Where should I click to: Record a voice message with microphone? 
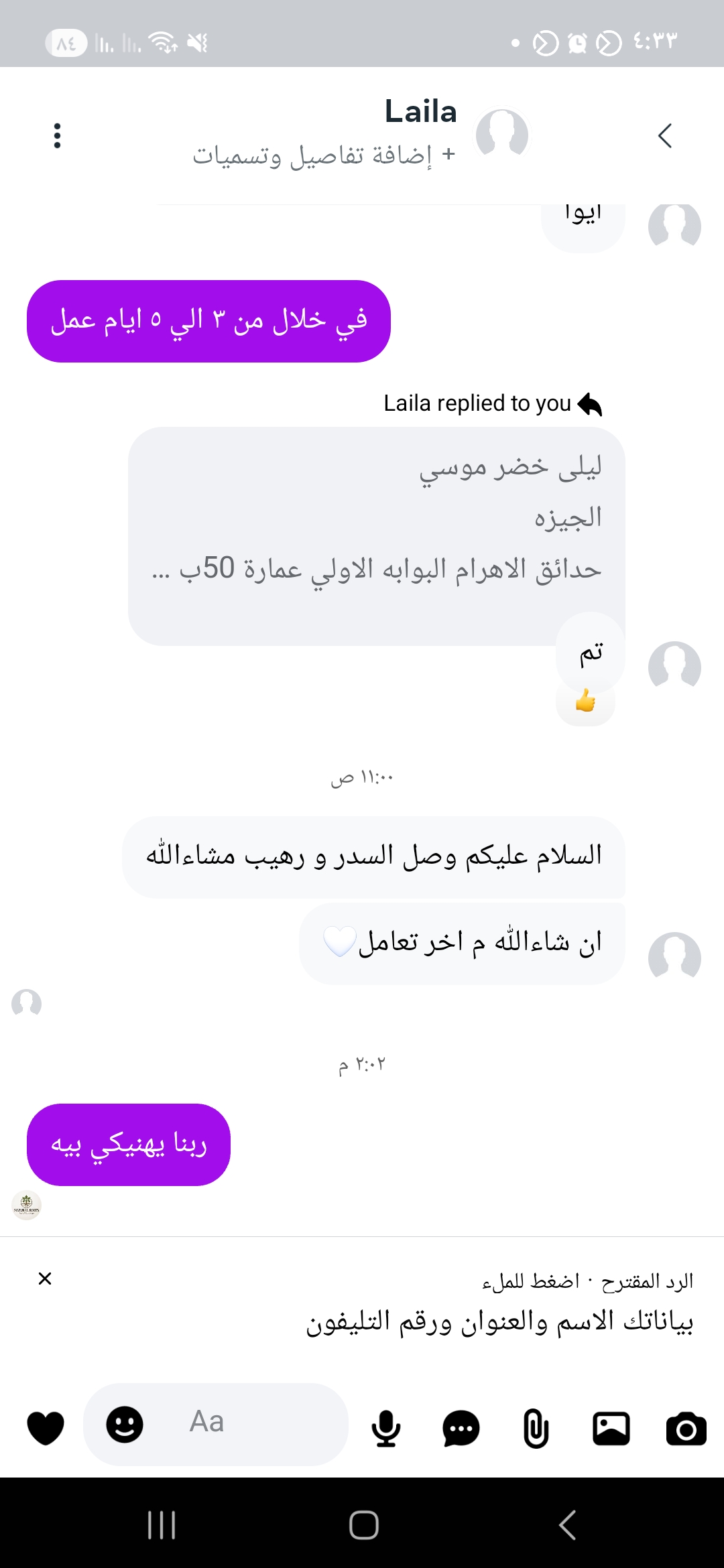click(386, 1427)
